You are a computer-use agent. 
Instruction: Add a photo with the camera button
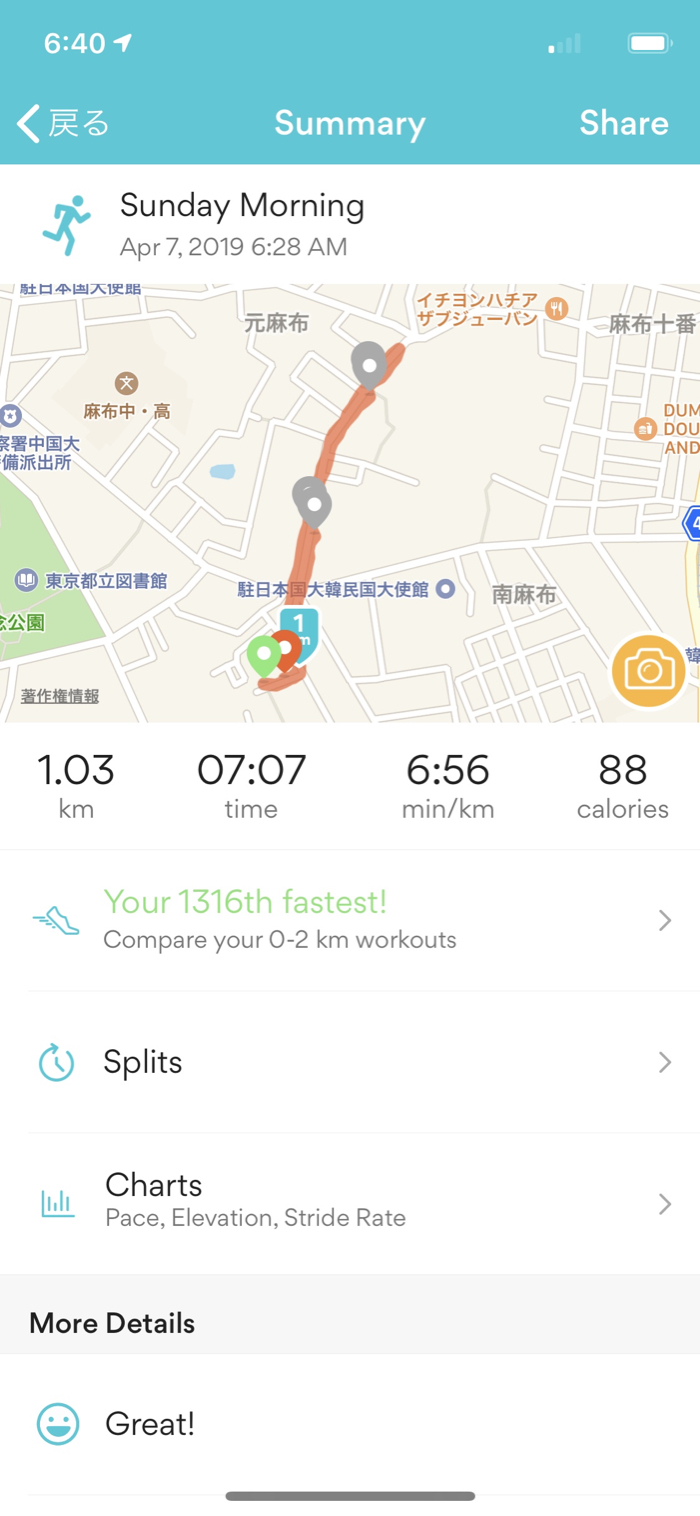point(649,671)
